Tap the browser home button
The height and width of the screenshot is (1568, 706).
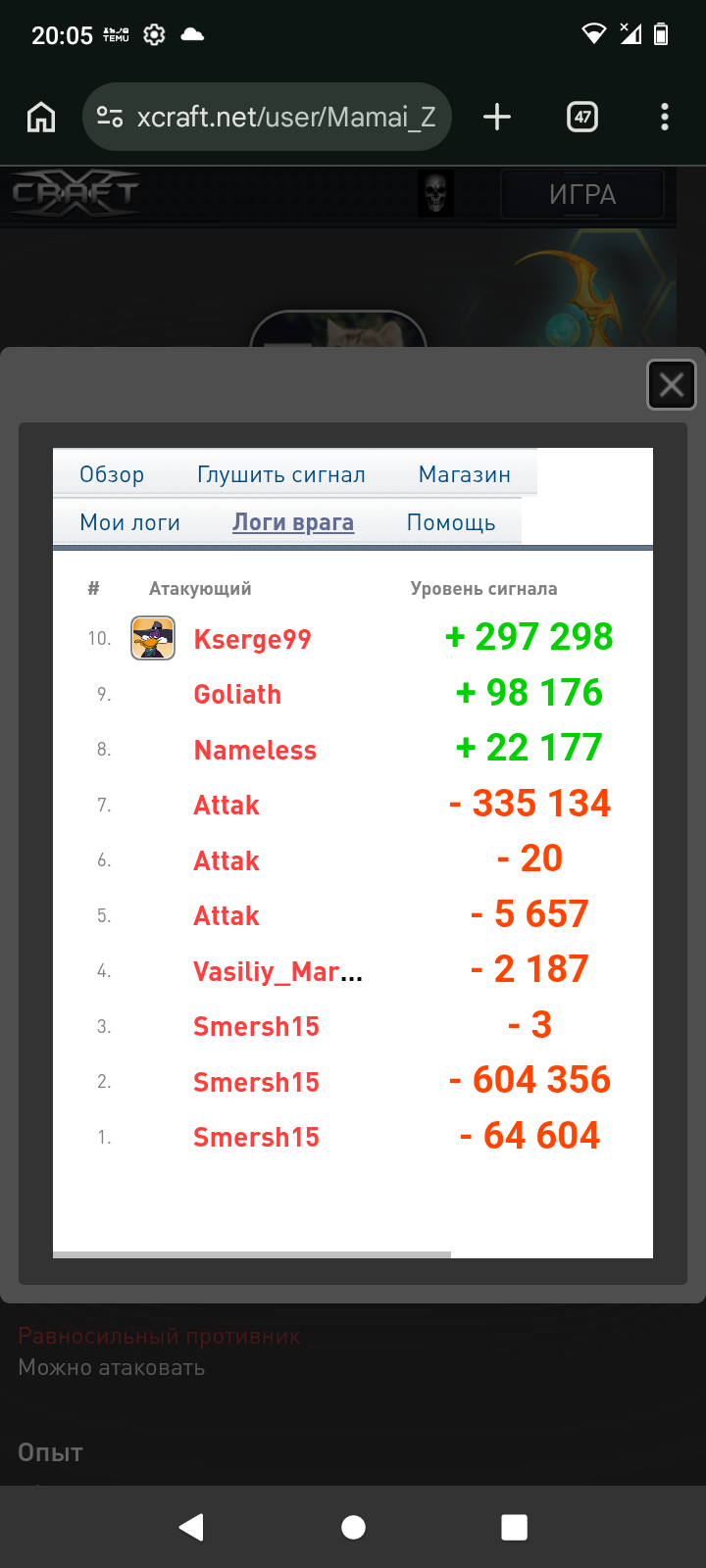tap(41, 118)
